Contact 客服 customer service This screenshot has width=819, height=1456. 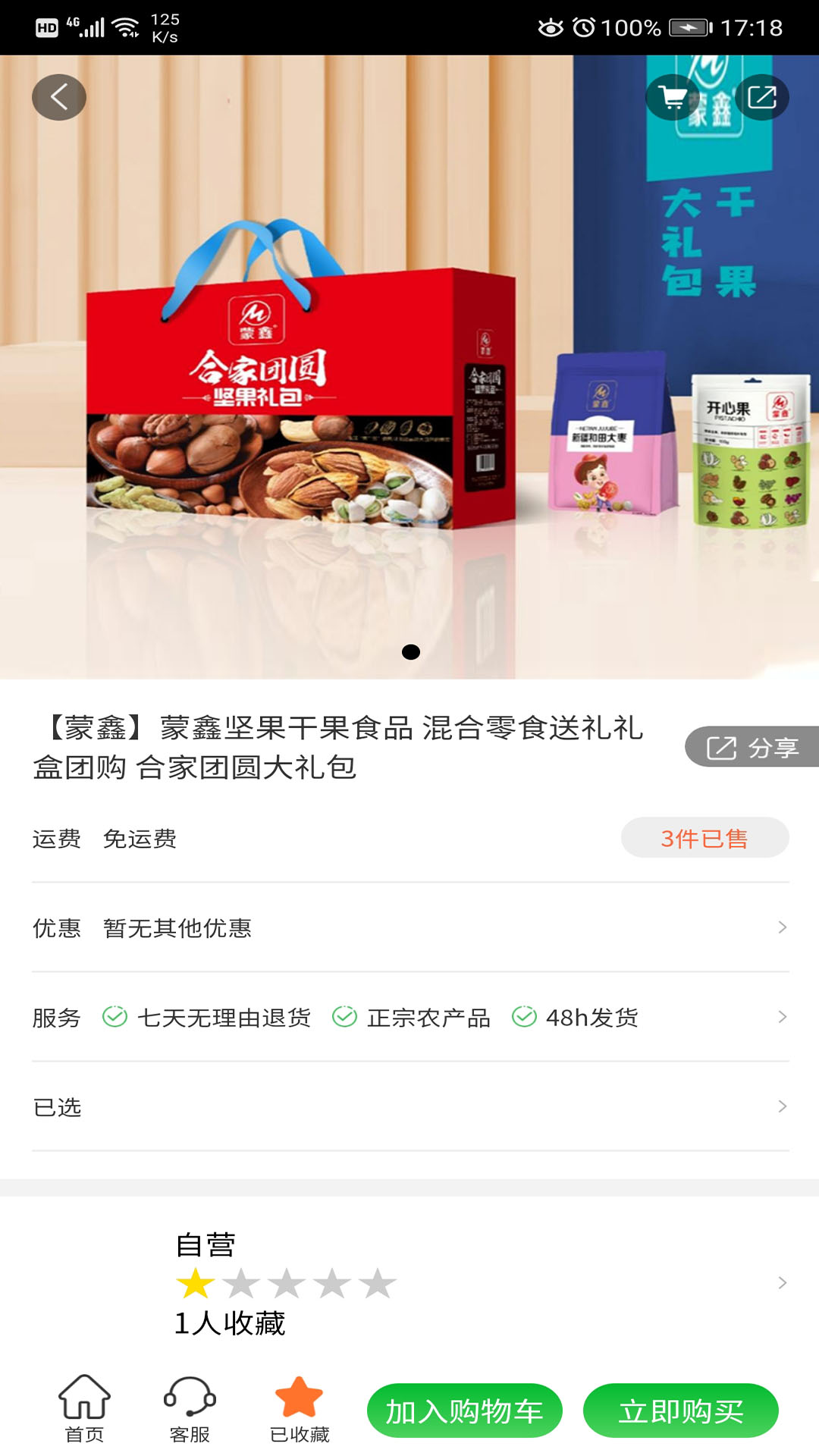[190, 1410]
